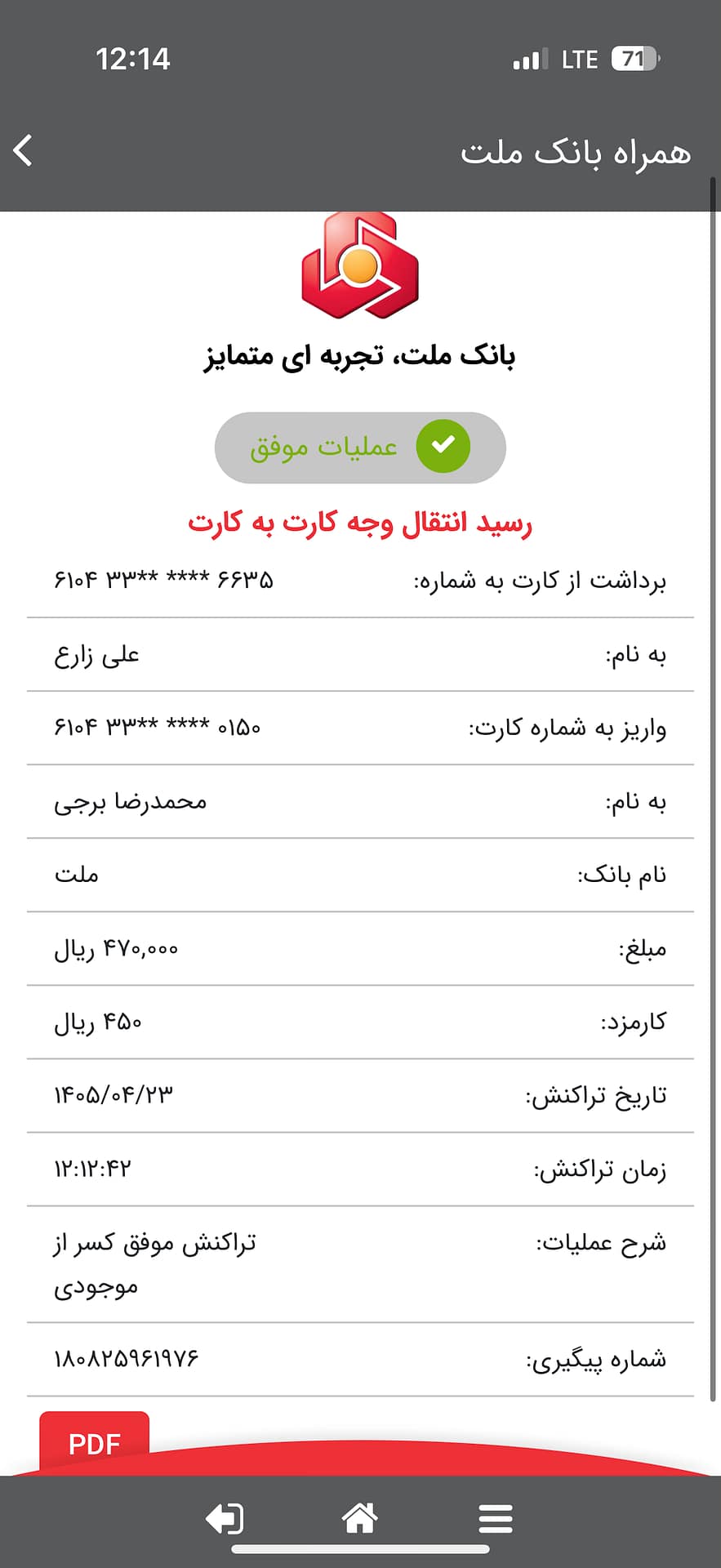Tap the logout icon in bottom bar
The width and height of the screenshot is (721, 1568).
[x=225, y=1518]
